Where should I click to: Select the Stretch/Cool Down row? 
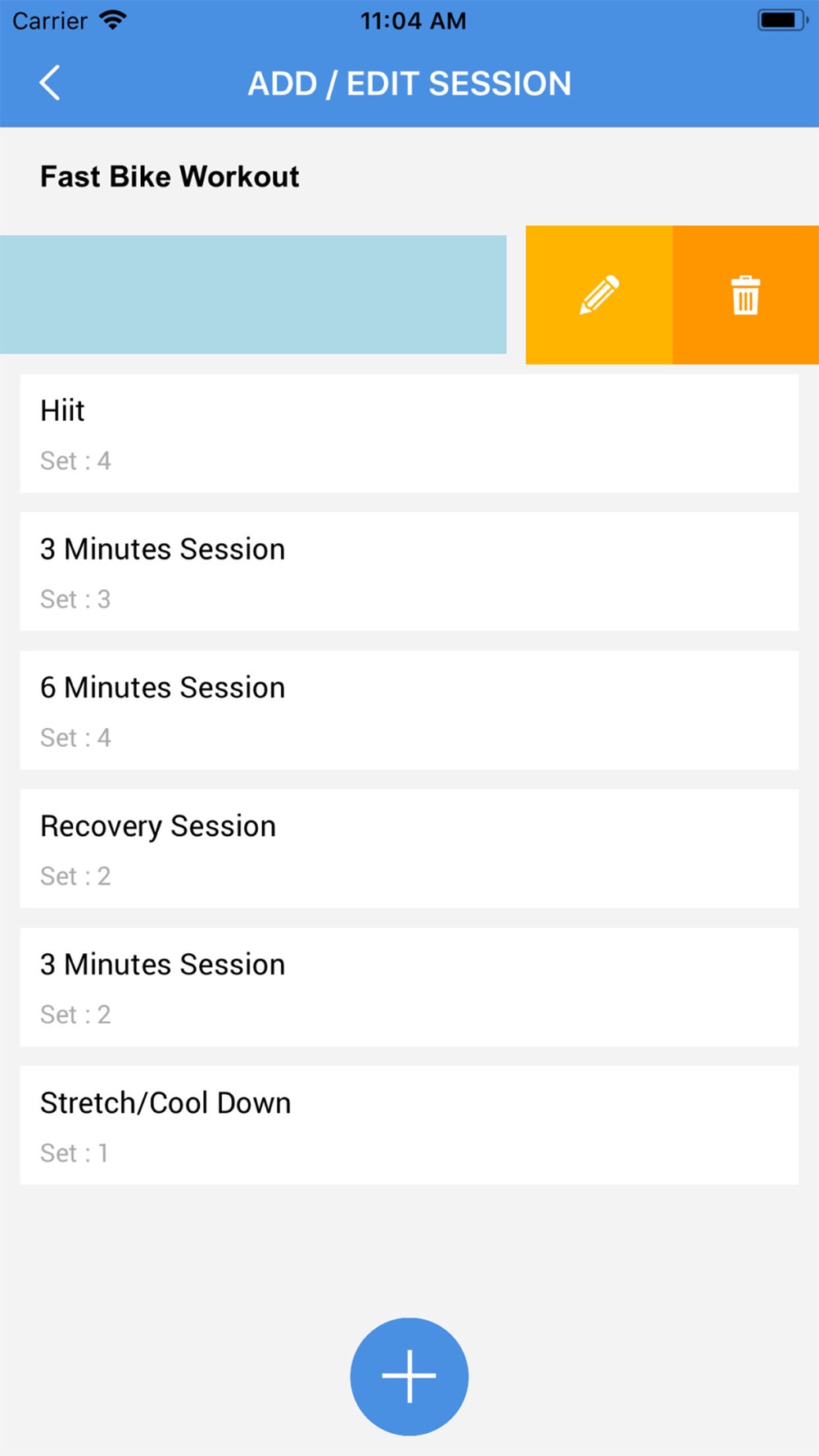(409, 1125)
